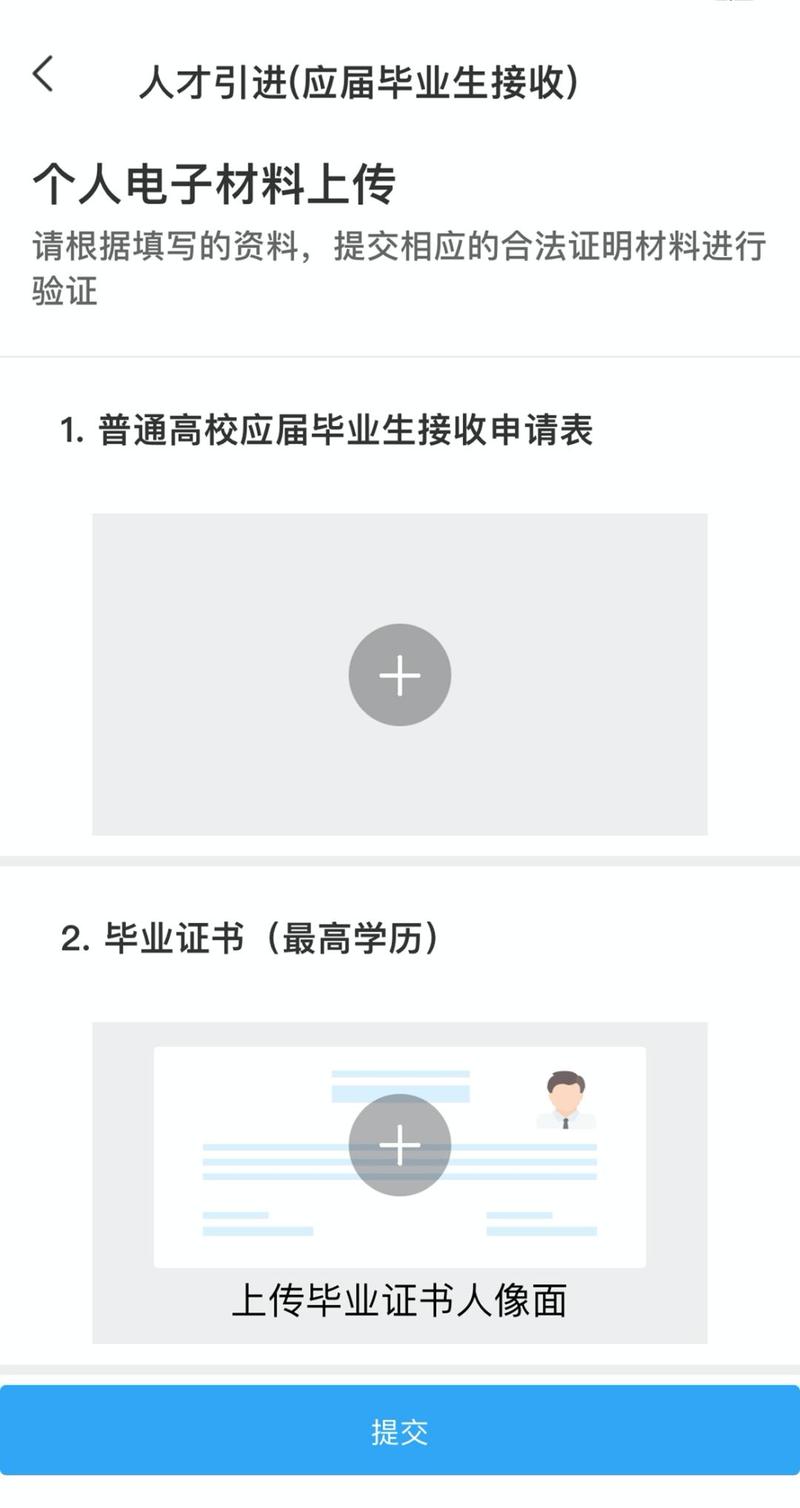Go back from 人才引进 page
Viewport: 800px width, 1508px height.
coord(43,75)
